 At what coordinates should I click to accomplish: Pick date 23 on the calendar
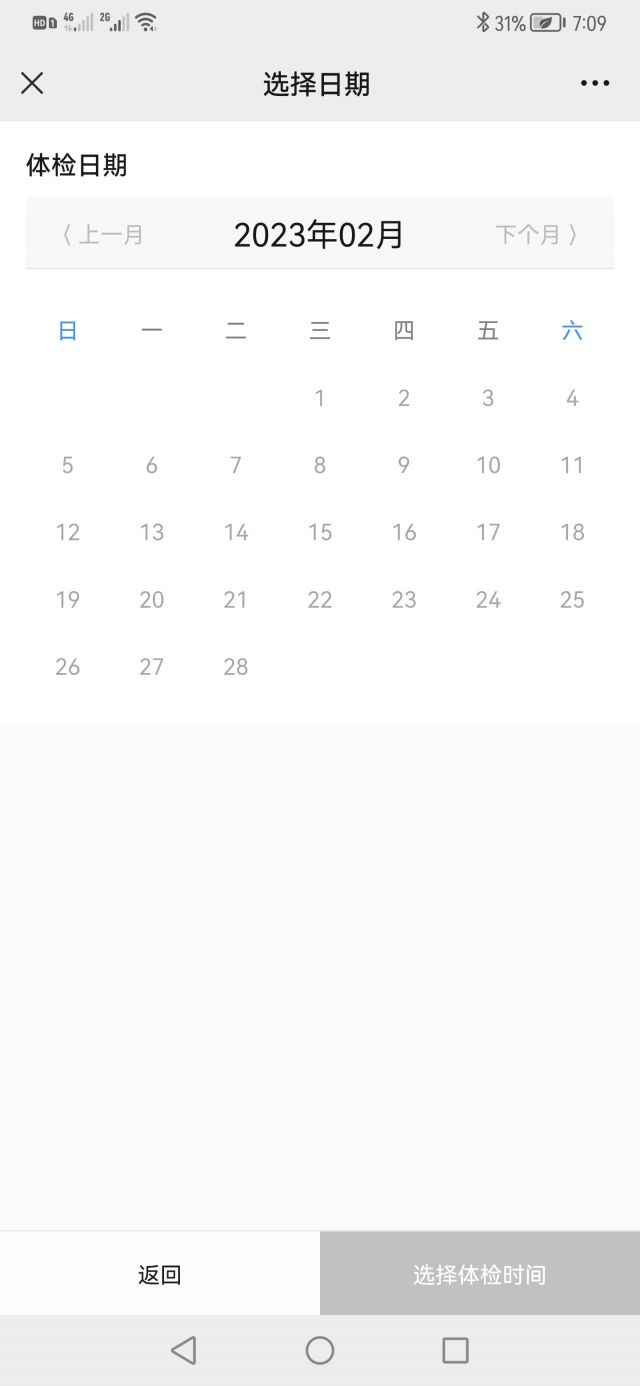click(x=404, y=599)
